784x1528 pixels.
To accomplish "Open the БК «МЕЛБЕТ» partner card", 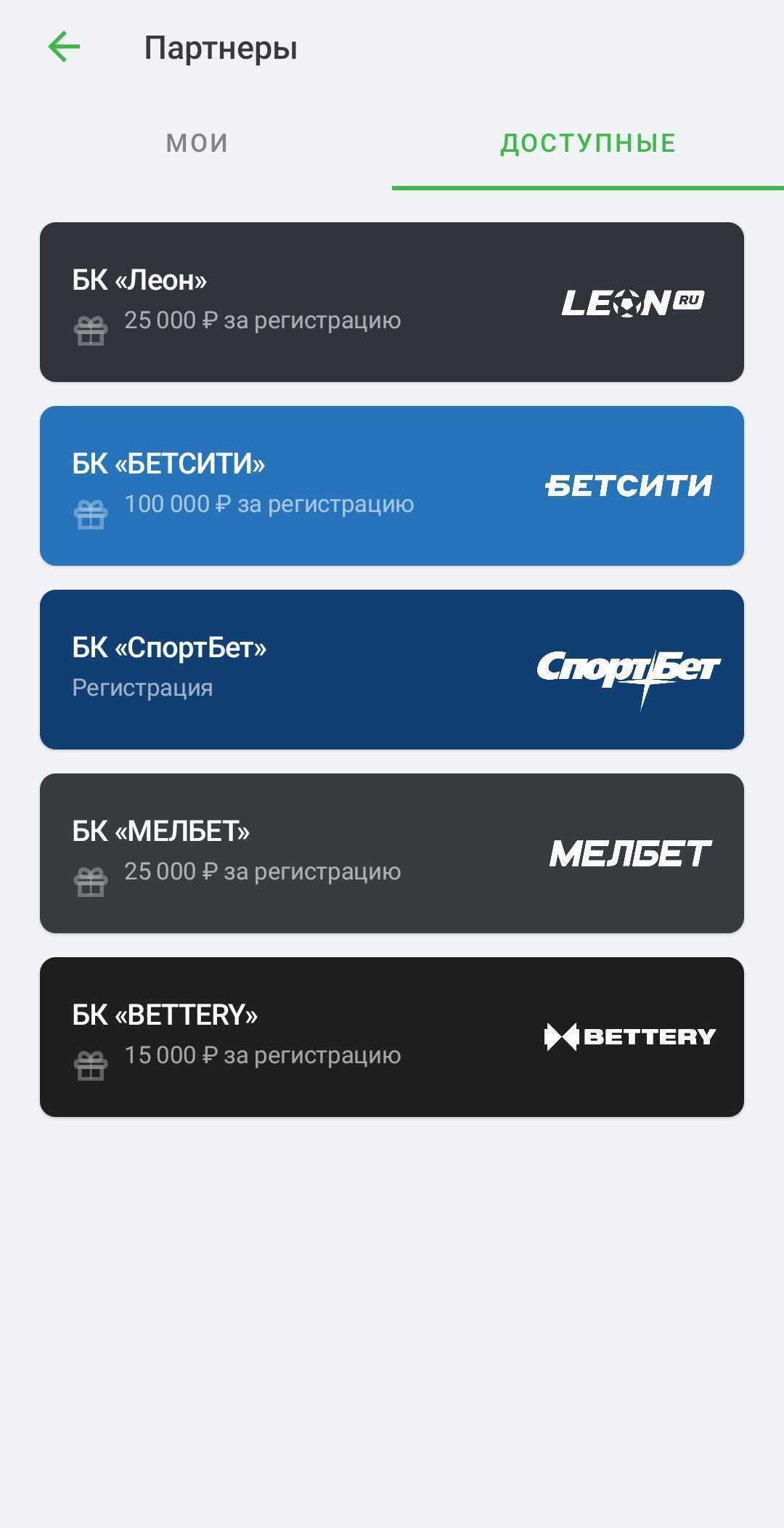I will [392, 853].
